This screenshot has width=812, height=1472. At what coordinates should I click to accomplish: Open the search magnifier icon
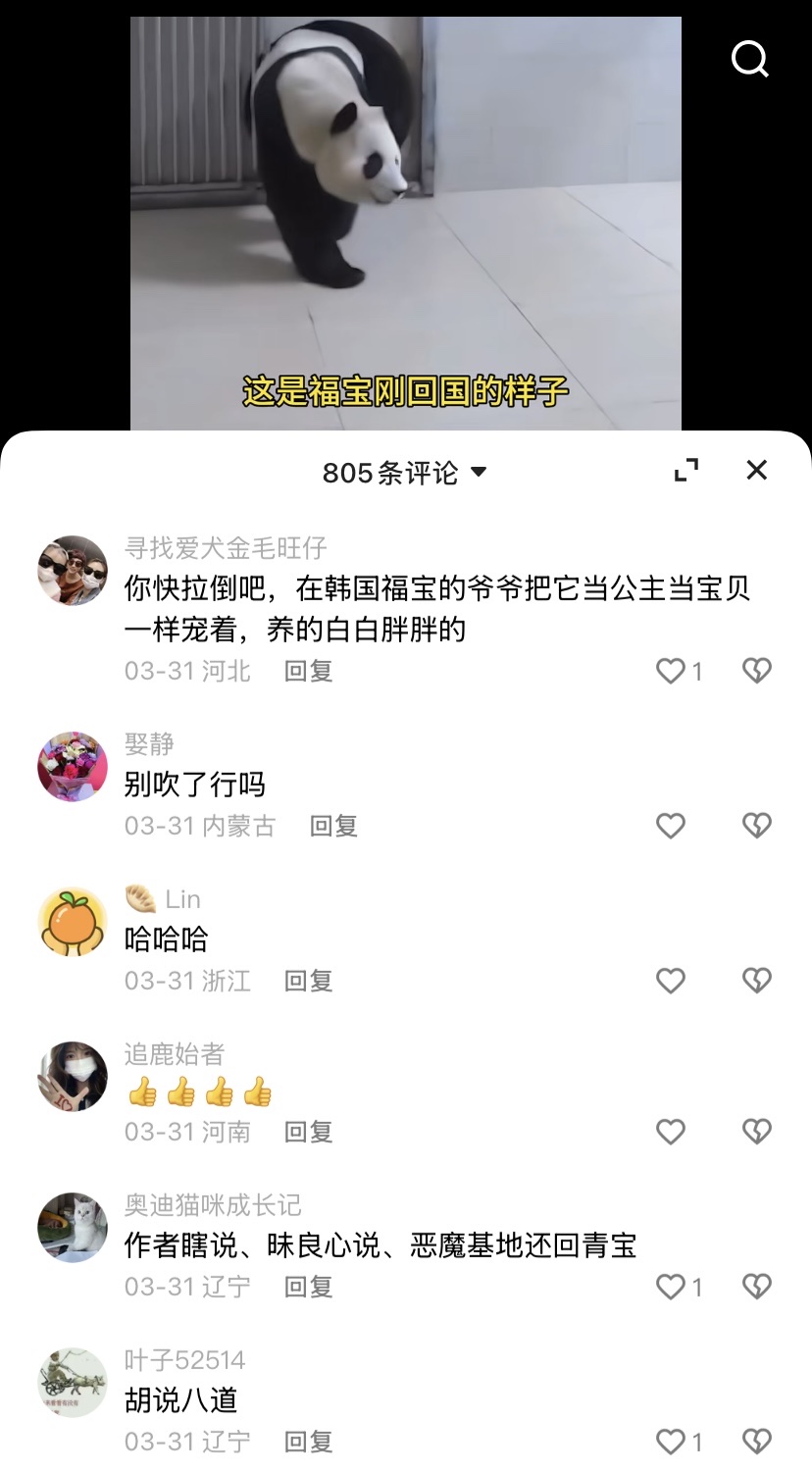[x=750, y=60]
